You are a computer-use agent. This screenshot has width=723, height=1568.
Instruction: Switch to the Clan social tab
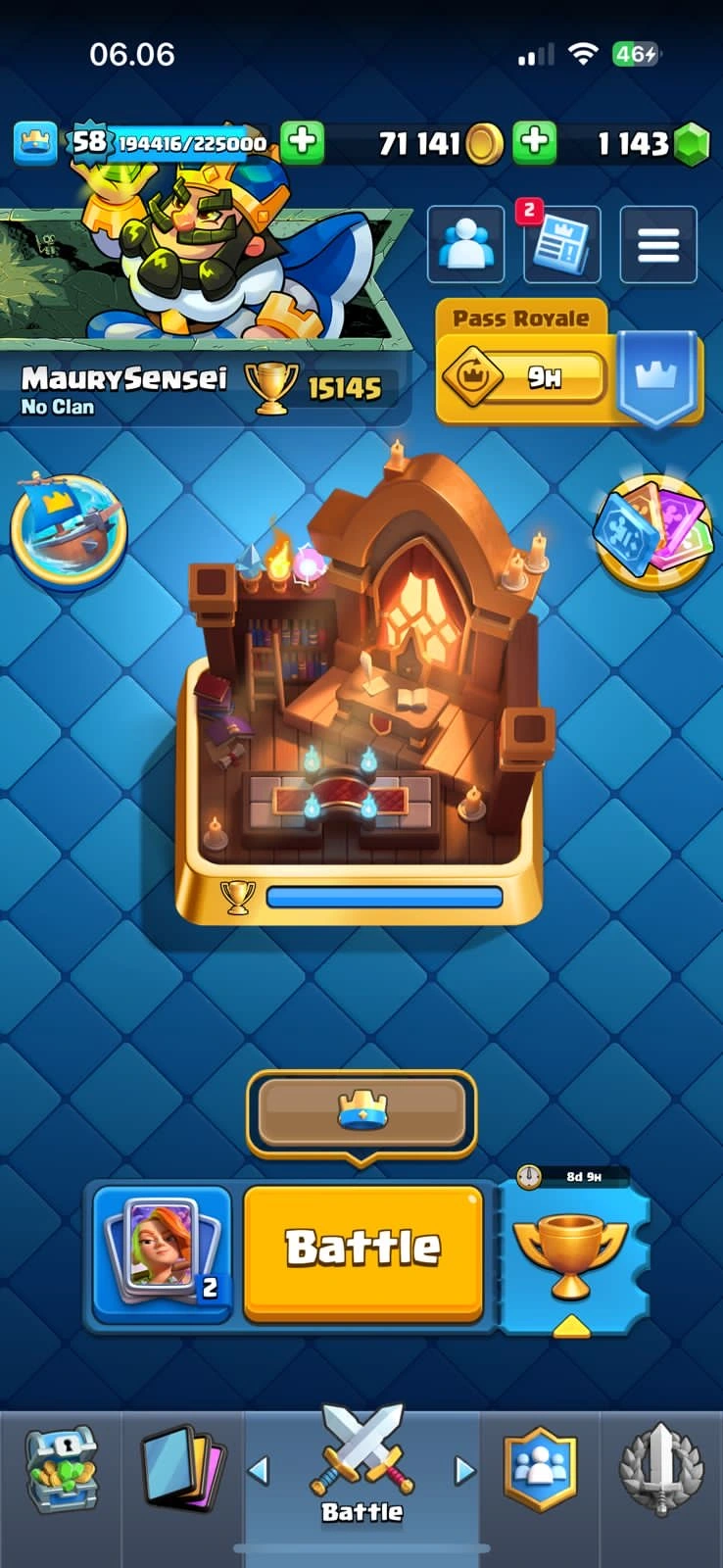(540, 1470)
